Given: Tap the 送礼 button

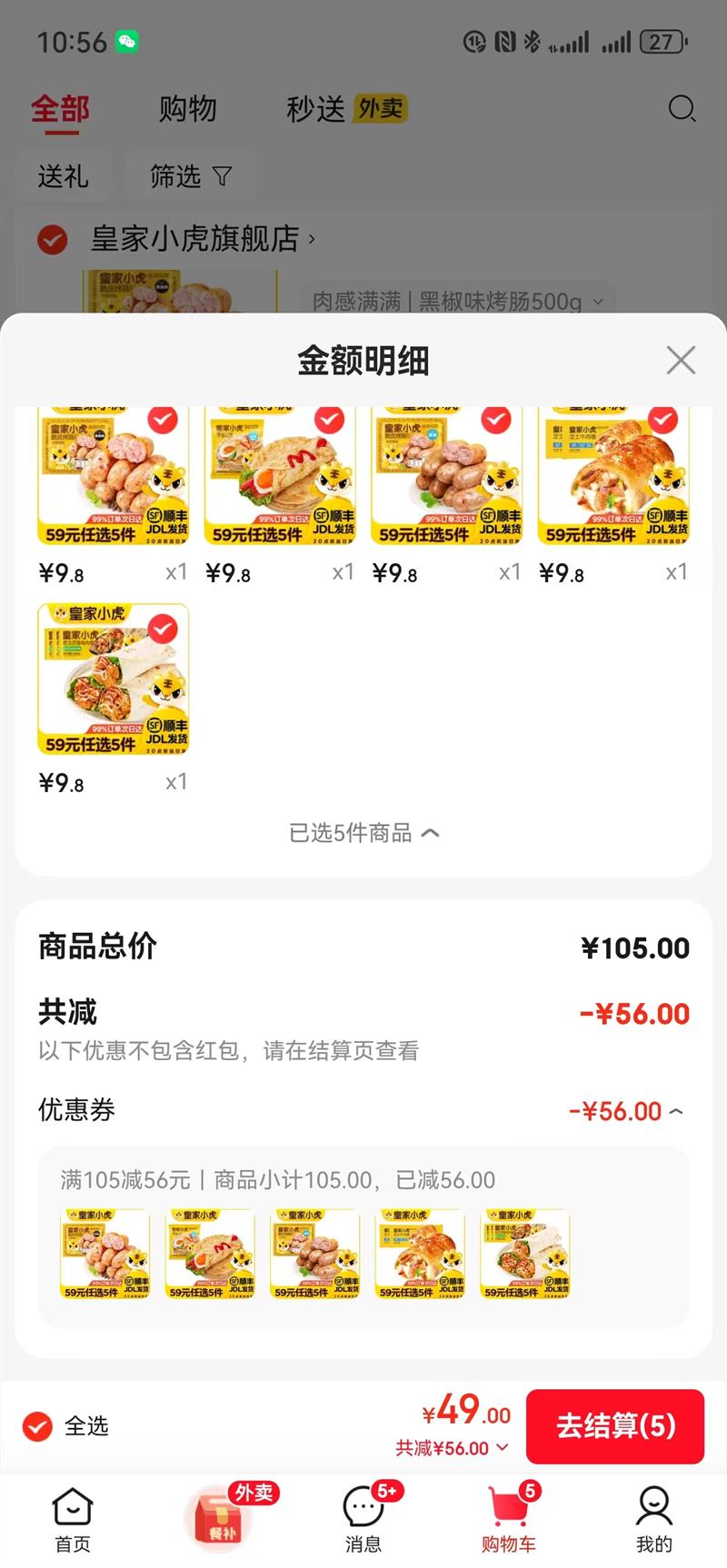Looking at the screenshot, I should (x=63, y=177).
